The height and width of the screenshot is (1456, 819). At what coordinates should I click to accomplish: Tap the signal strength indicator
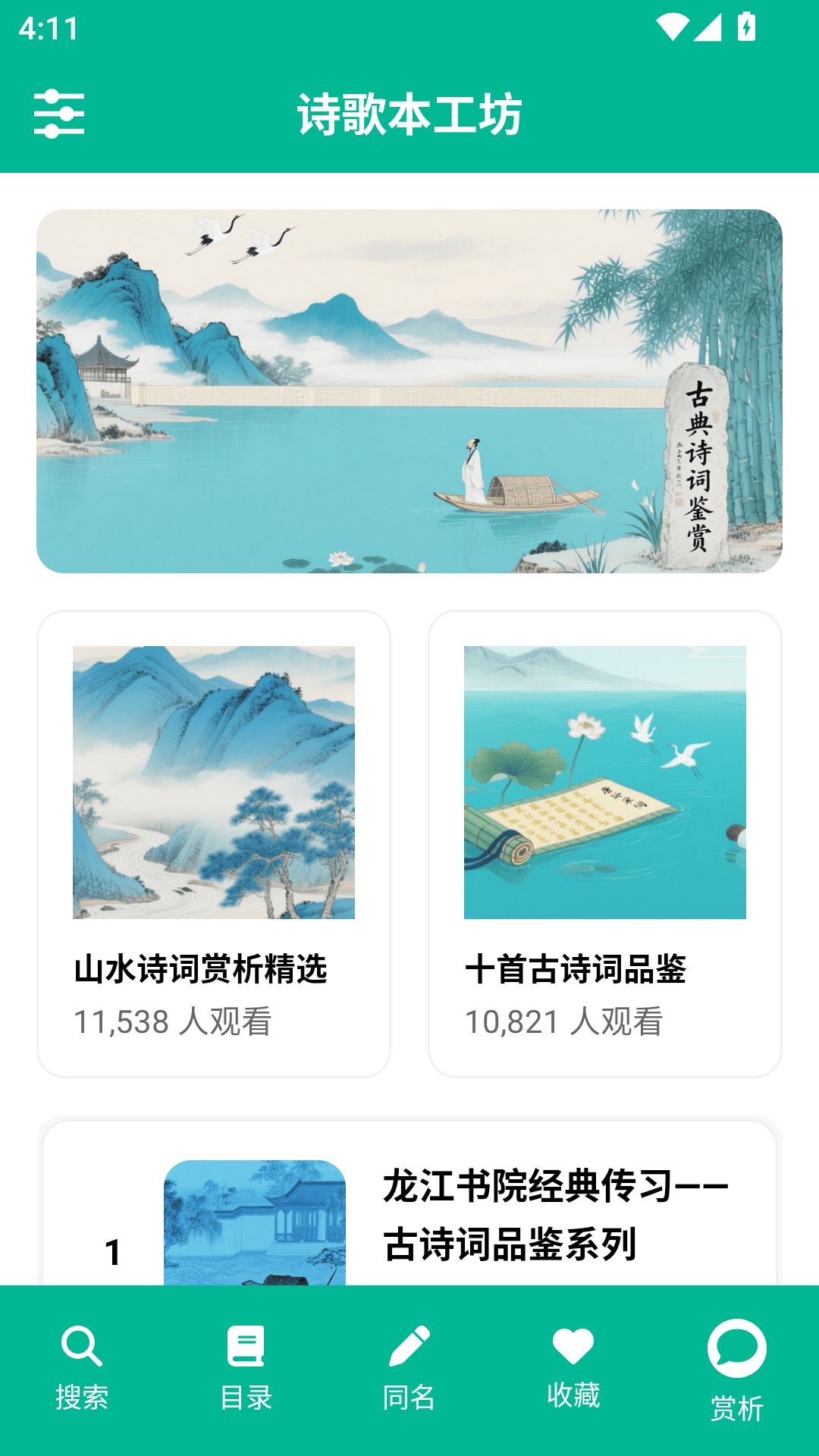708,25
